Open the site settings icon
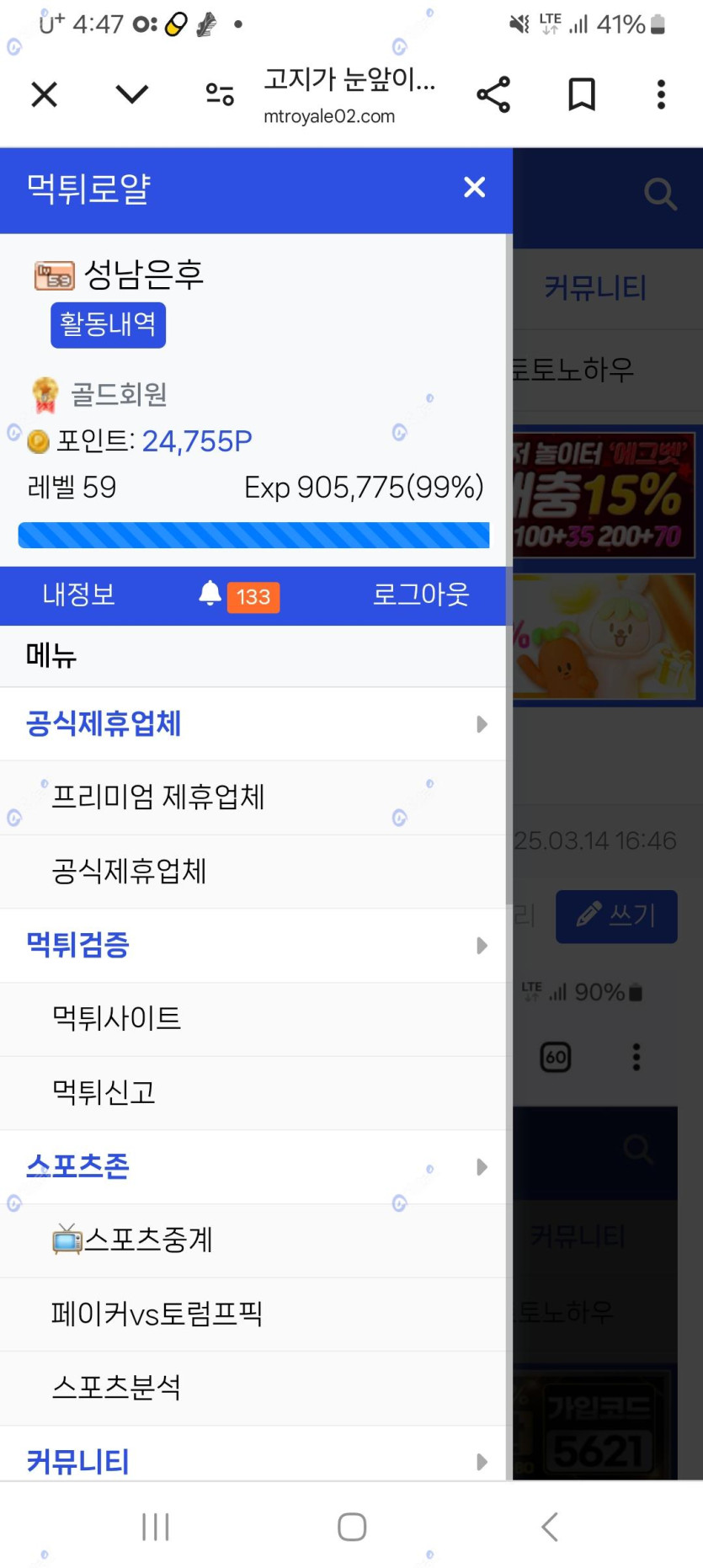This screenshot has width=703, height=1568. pos(220,94)
